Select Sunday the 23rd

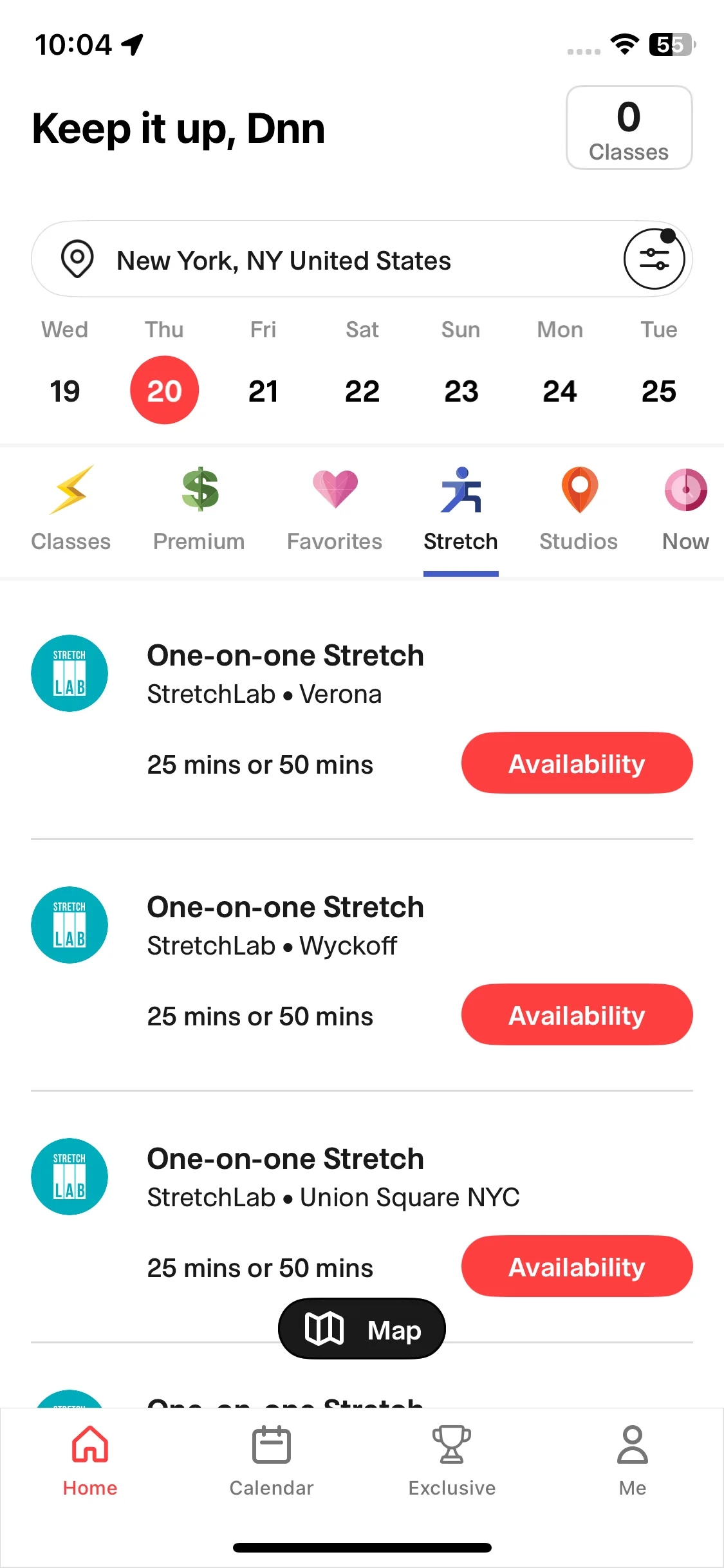click(461, 391)
